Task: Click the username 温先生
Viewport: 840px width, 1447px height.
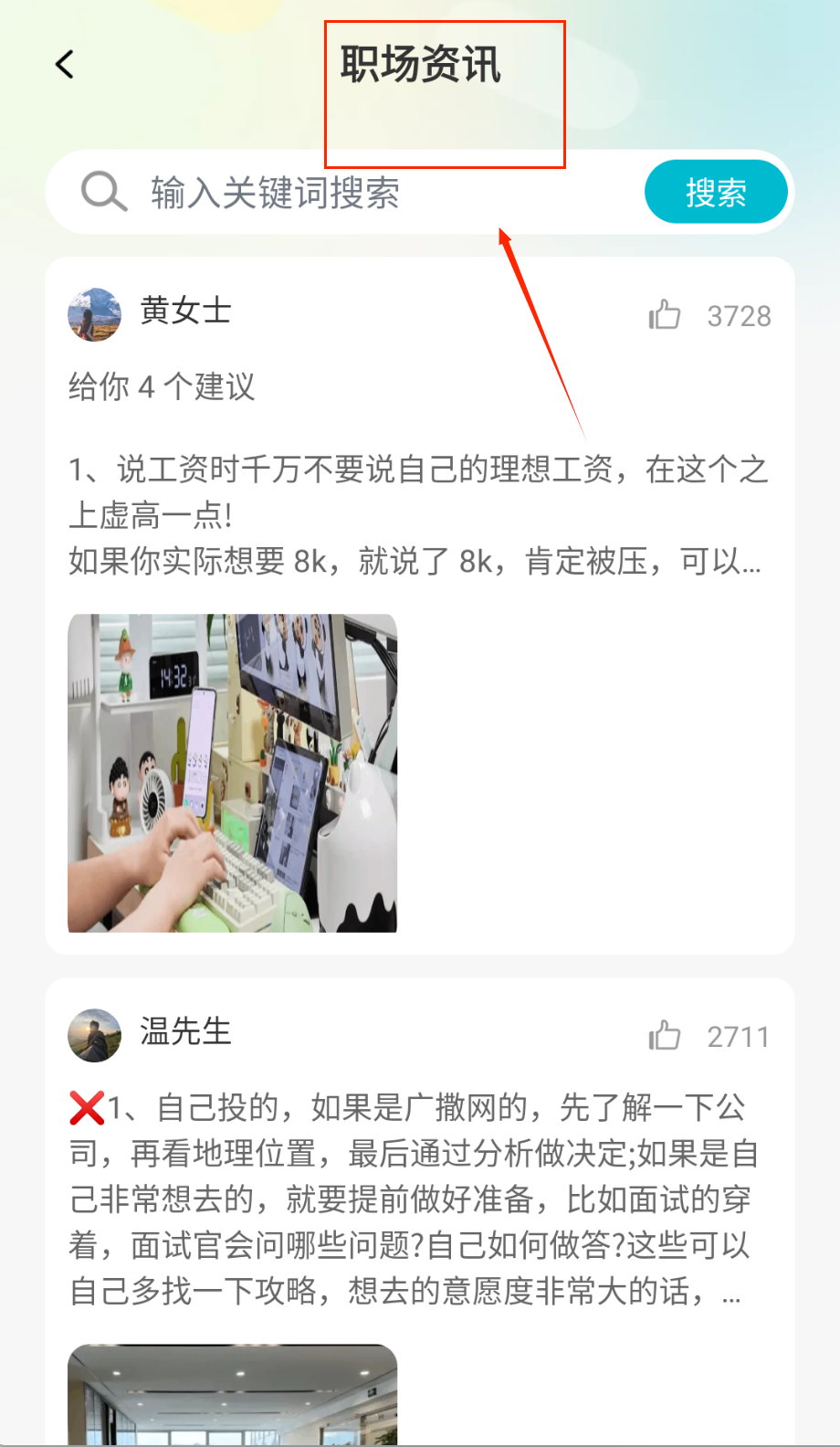Action: point(184,1033)
